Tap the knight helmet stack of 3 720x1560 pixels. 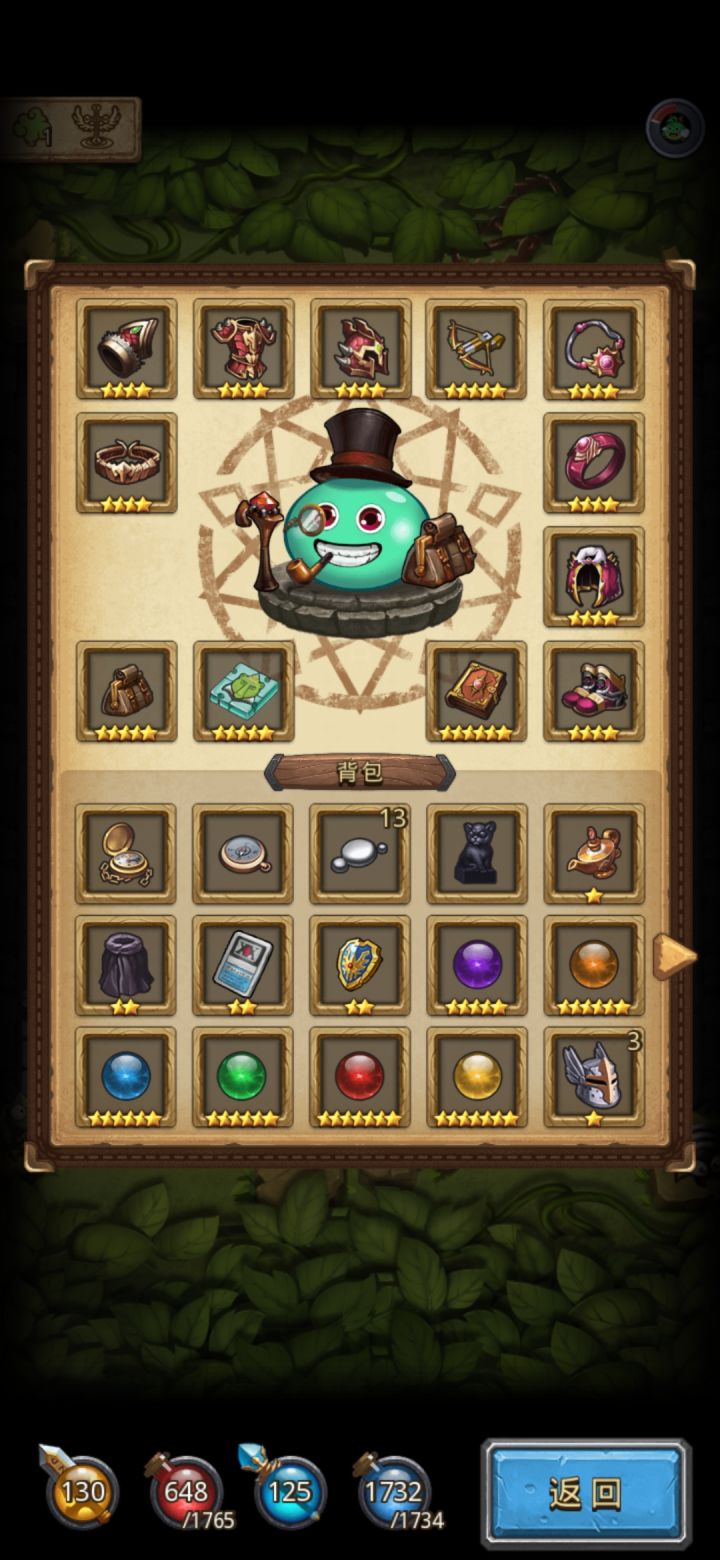tap(593, 1078)
